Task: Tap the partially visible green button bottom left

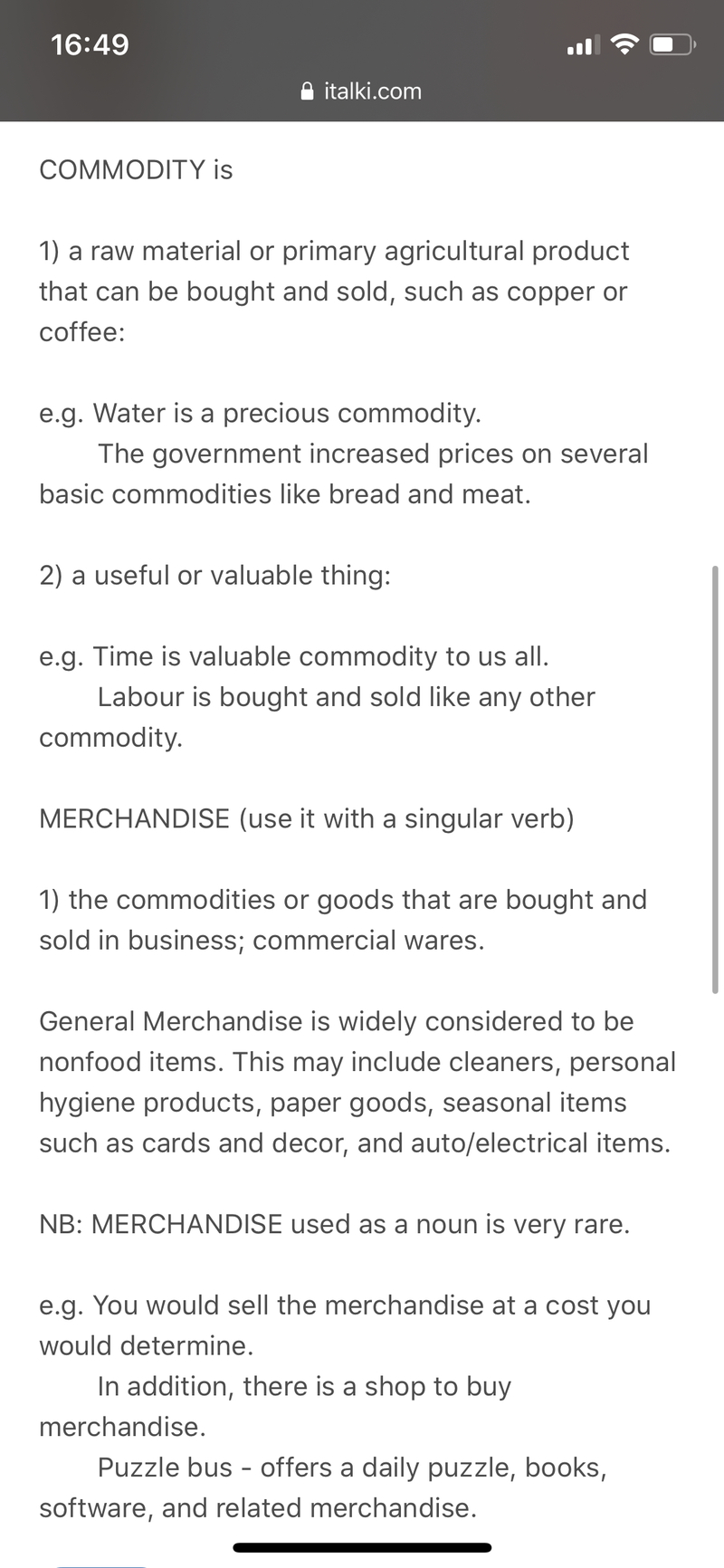Action: coord(100,1563)
